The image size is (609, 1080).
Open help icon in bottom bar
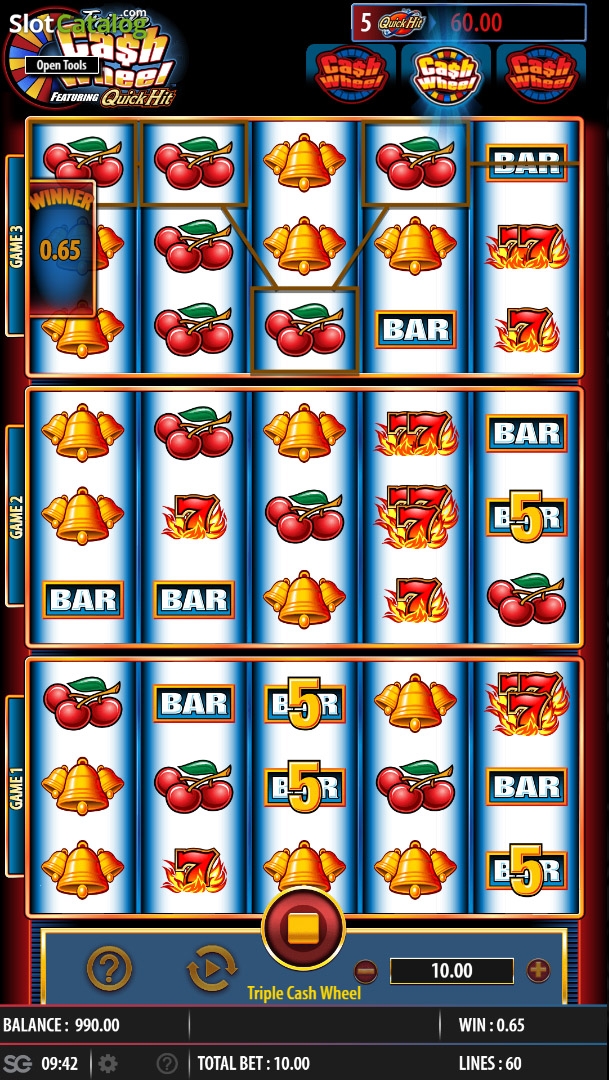tap(167, 1063)
